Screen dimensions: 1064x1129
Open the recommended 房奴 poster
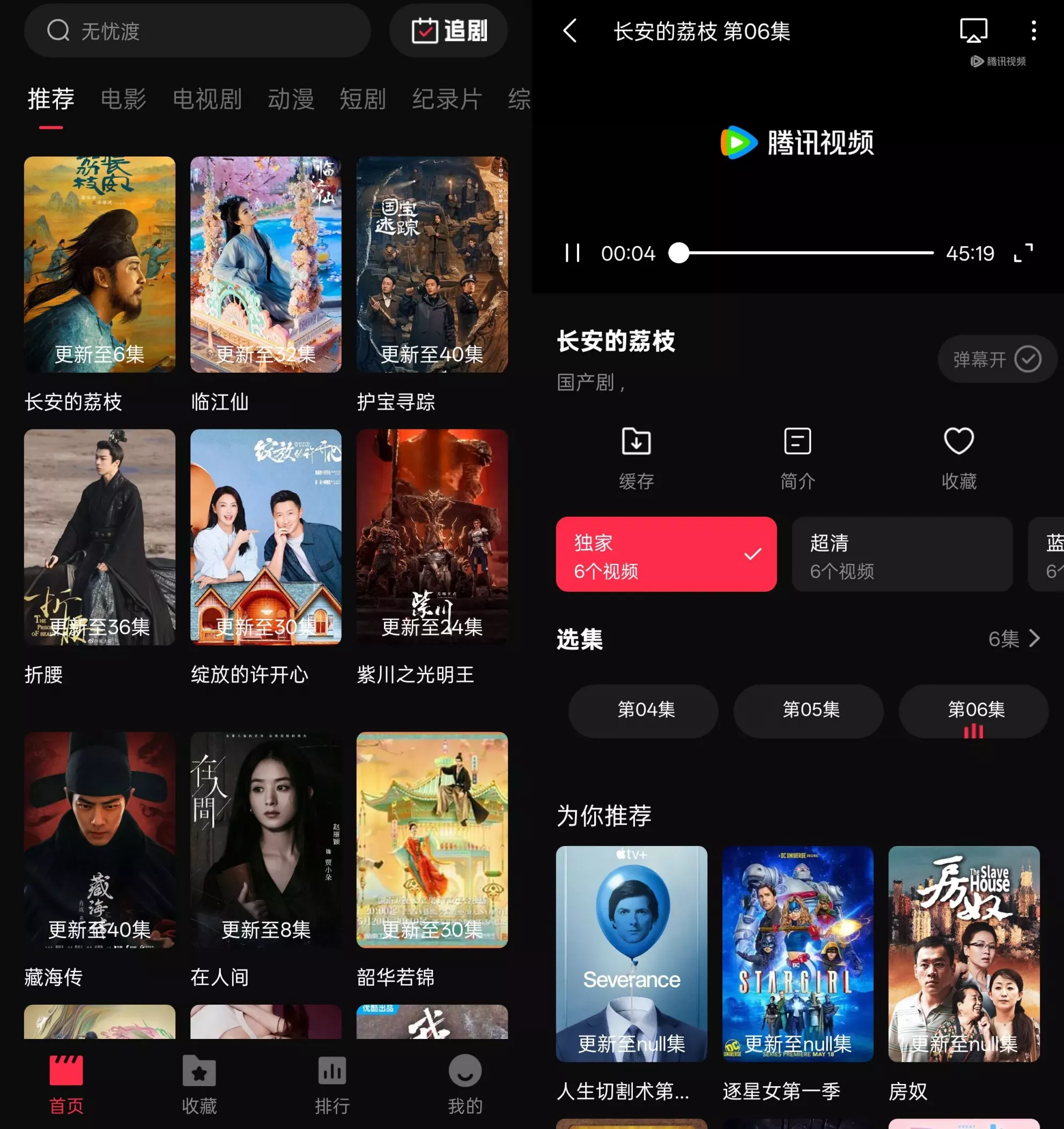pos(964,954)
